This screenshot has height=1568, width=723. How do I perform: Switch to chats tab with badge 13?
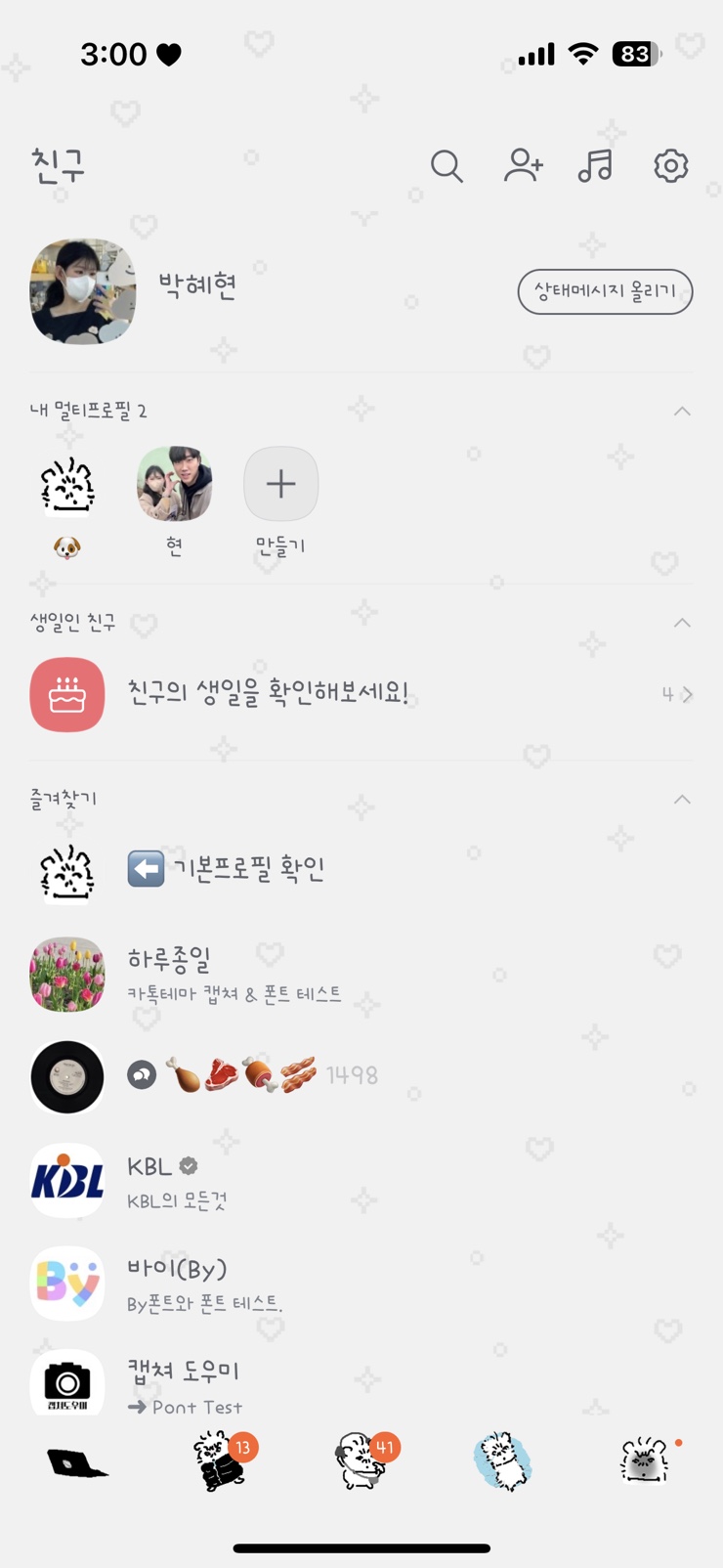click(222, 1460)
